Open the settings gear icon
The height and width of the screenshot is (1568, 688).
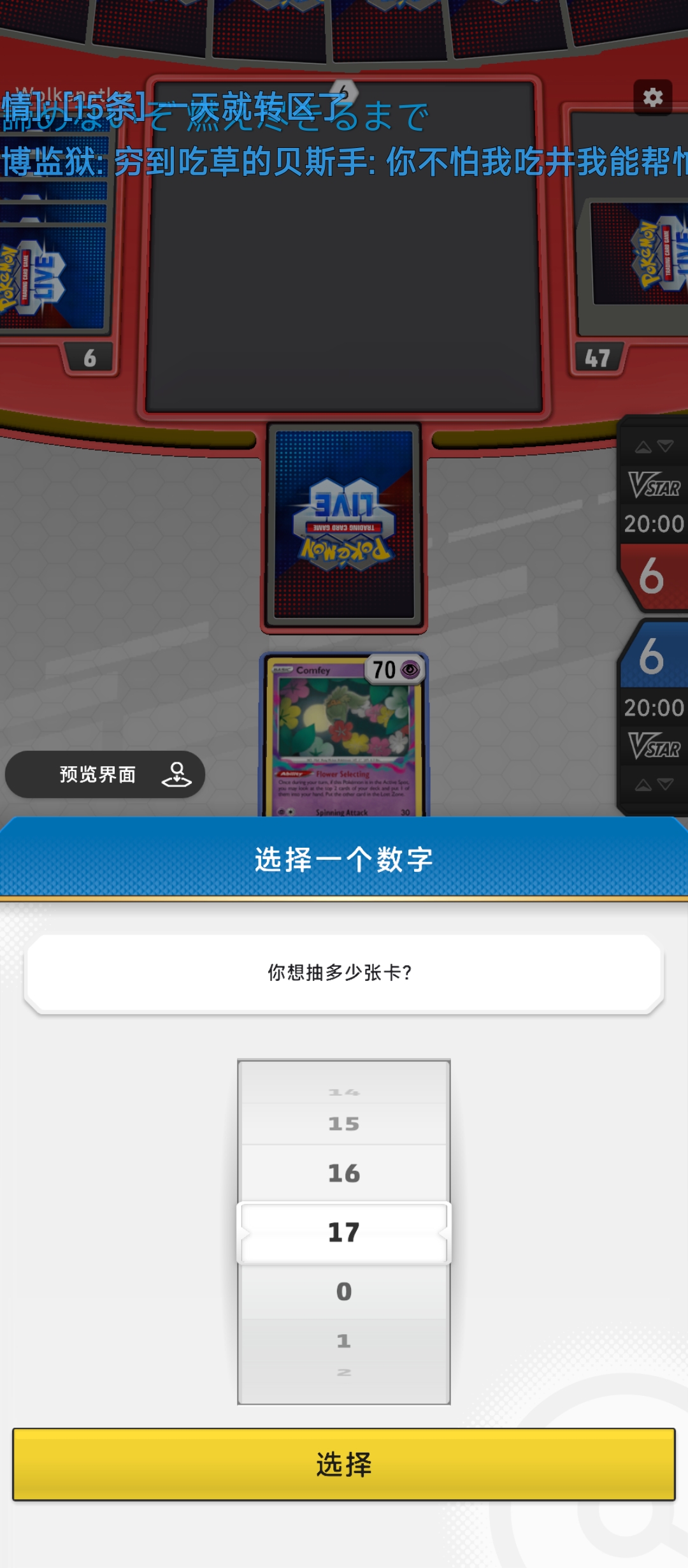pos(652,98)
